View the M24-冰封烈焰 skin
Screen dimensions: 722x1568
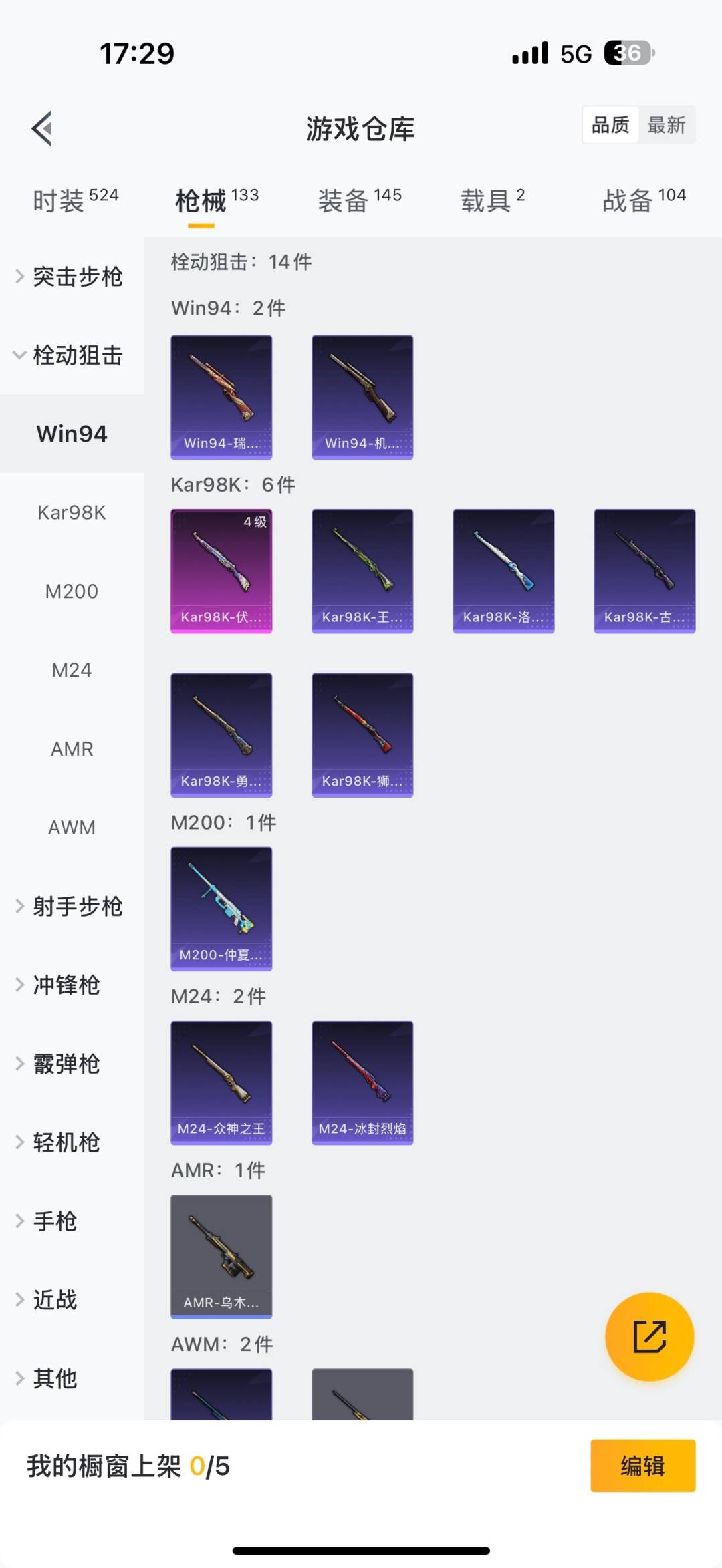(362, 1083)
